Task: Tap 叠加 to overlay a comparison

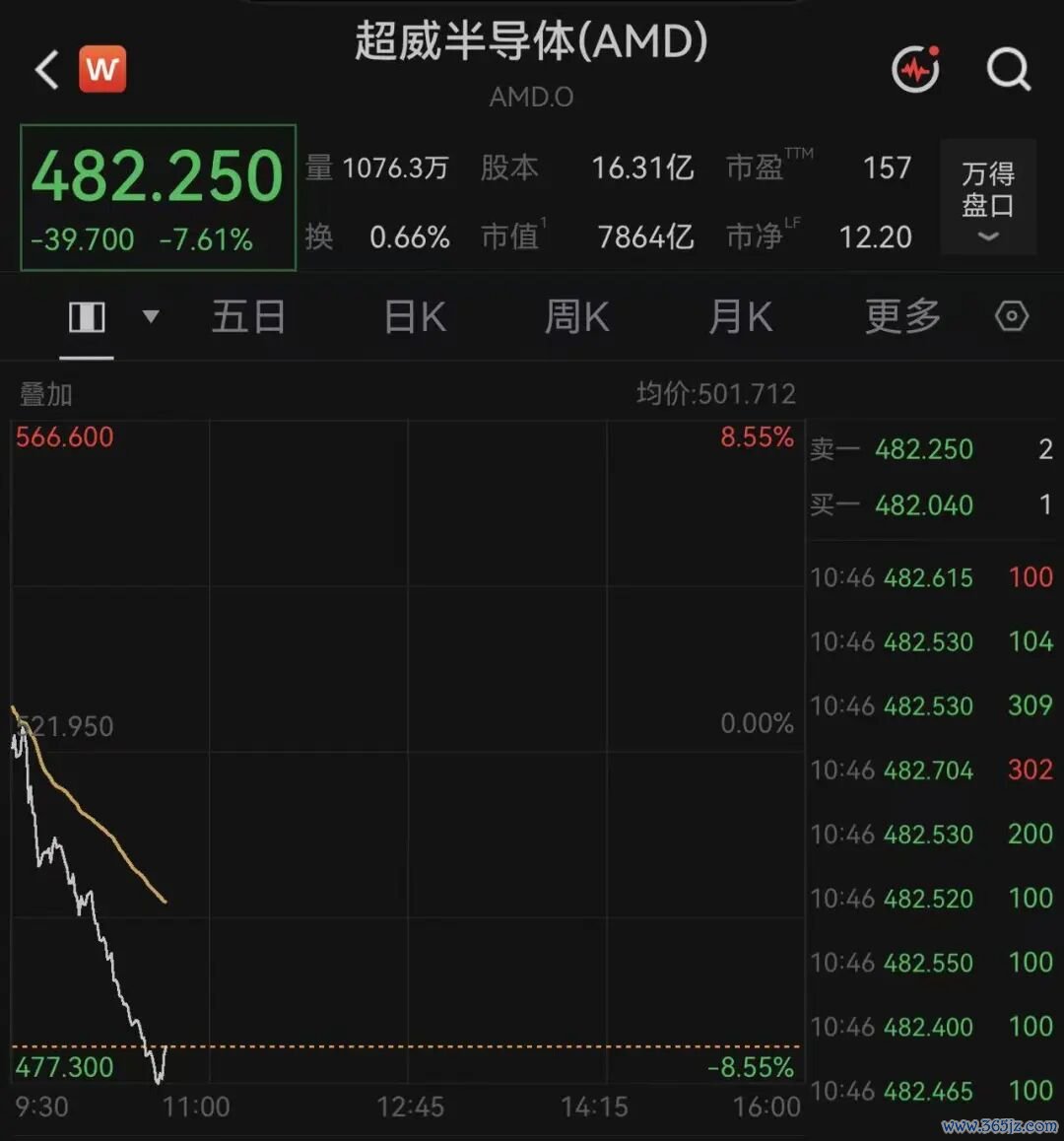Action: [x=46, y=394]
